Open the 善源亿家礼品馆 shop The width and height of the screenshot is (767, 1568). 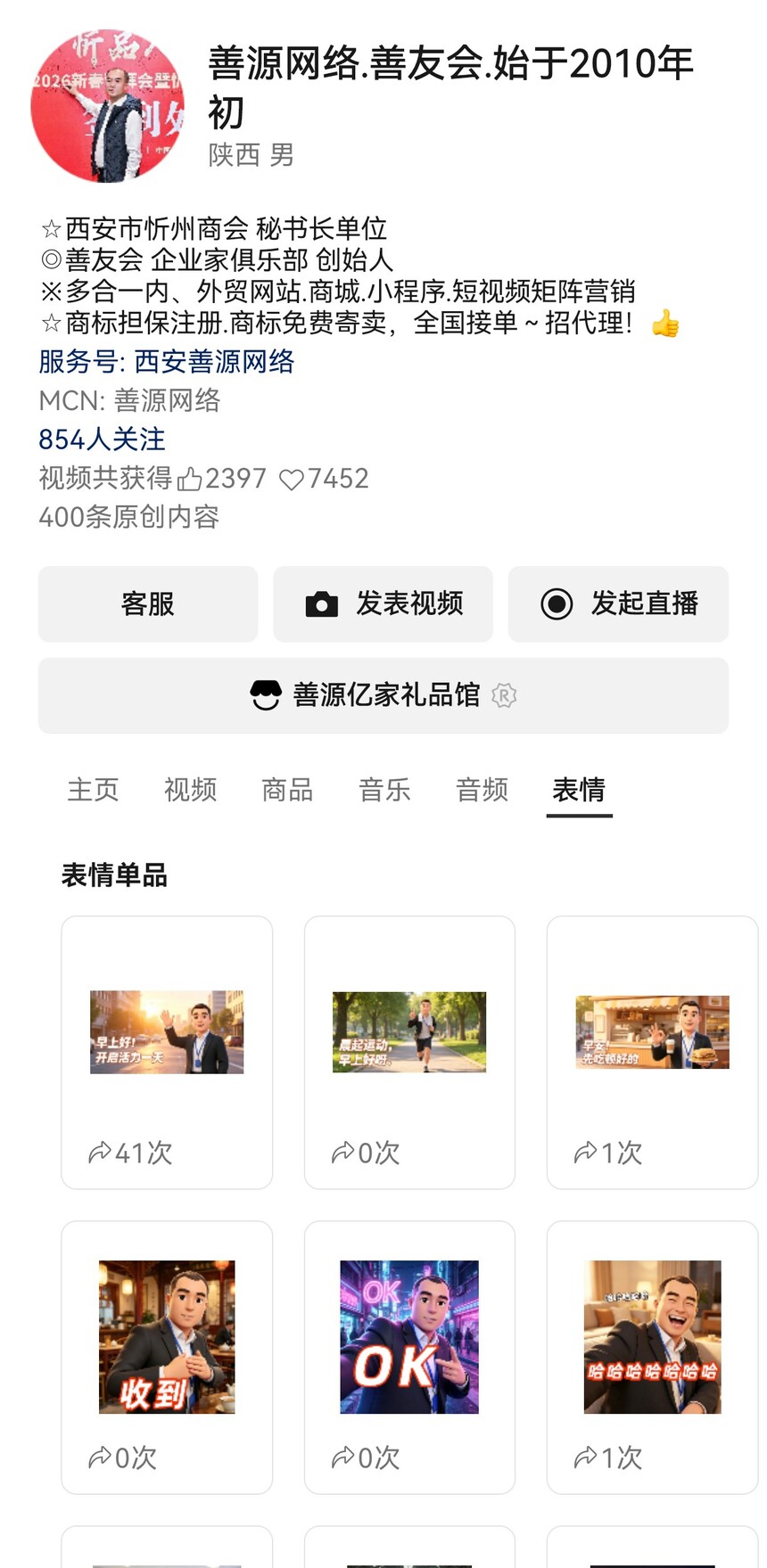[383, 695]
